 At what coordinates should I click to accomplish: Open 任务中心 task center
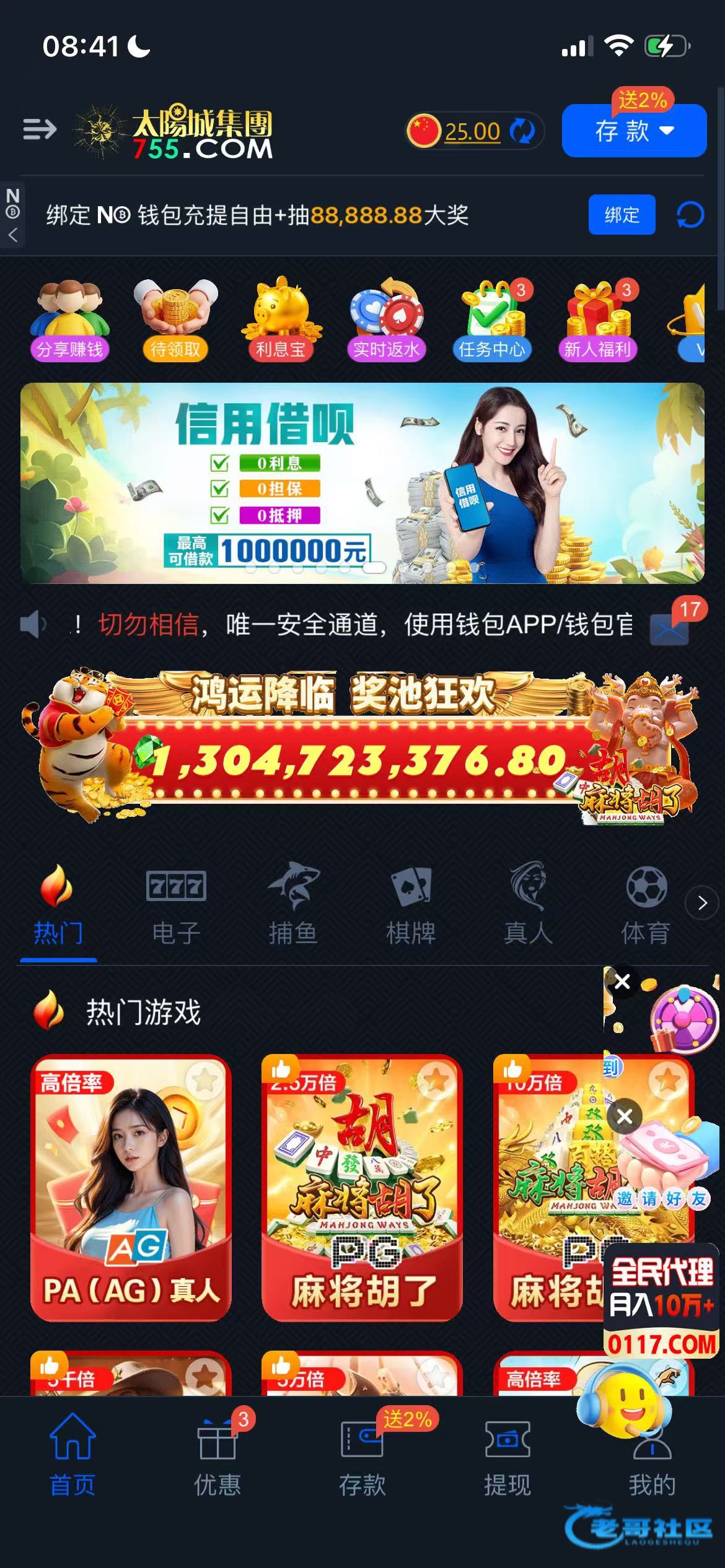(x=491, y=320)
